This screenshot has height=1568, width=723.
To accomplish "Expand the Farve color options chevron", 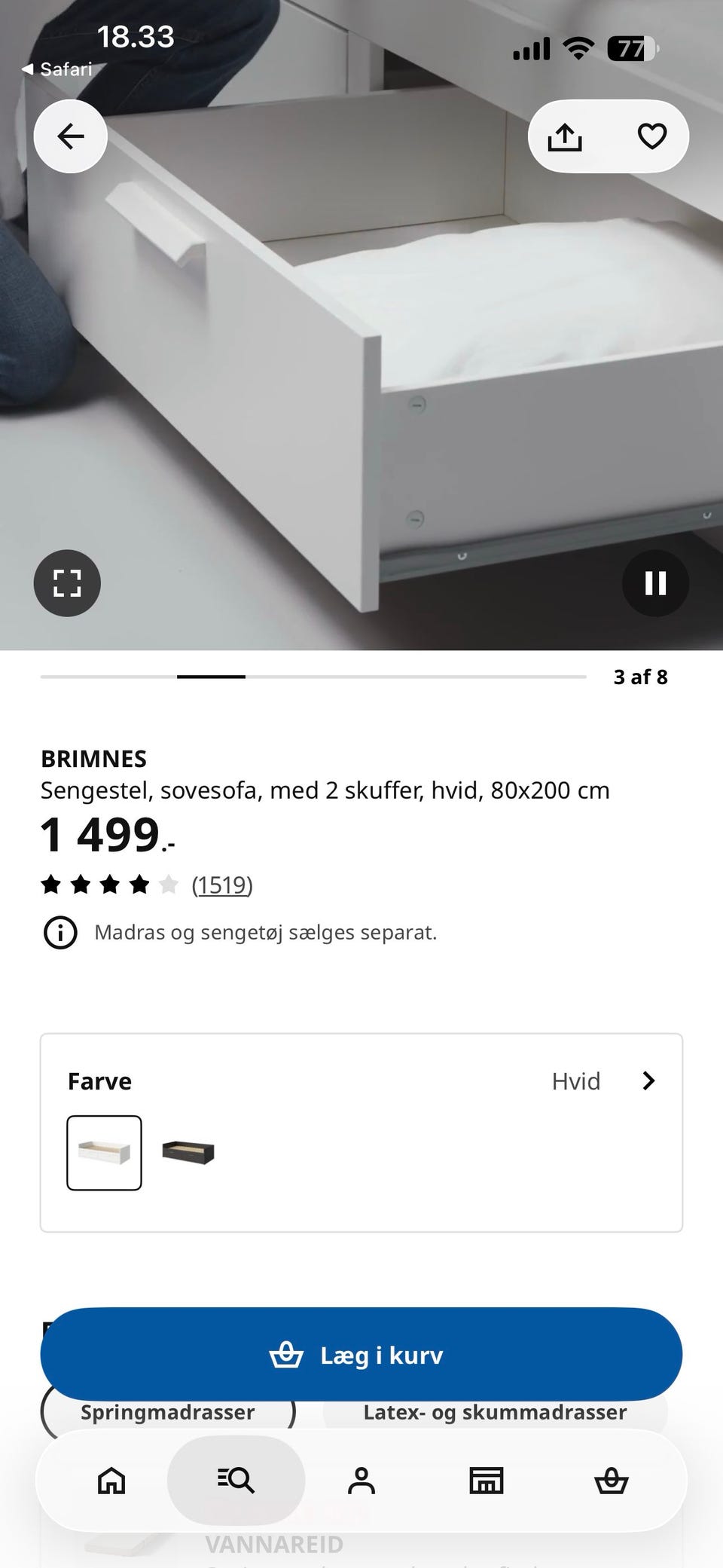I will tap(648, 1080).
